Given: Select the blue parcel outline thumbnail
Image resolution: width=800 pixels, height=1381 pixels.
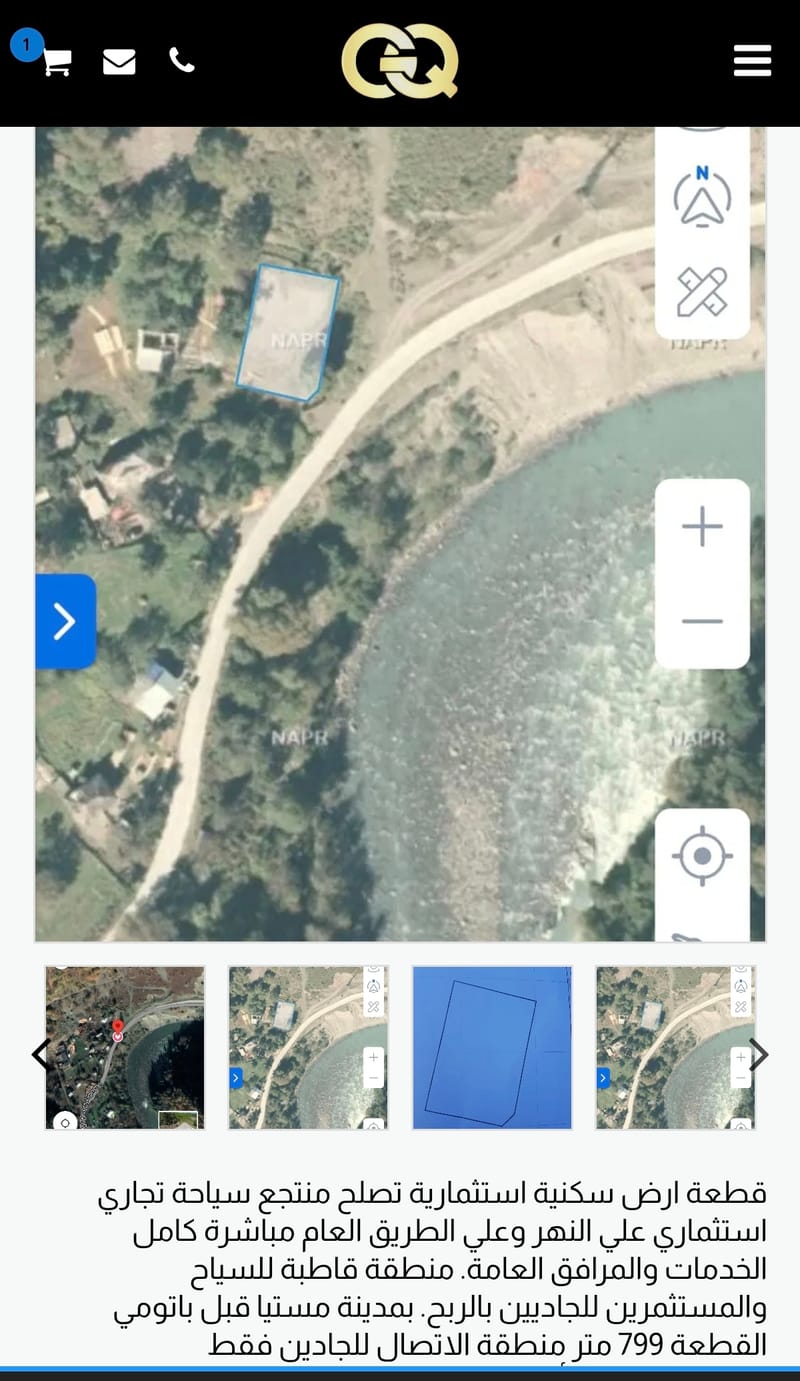Looking at the screenshot, I should tap(492, 1047).
